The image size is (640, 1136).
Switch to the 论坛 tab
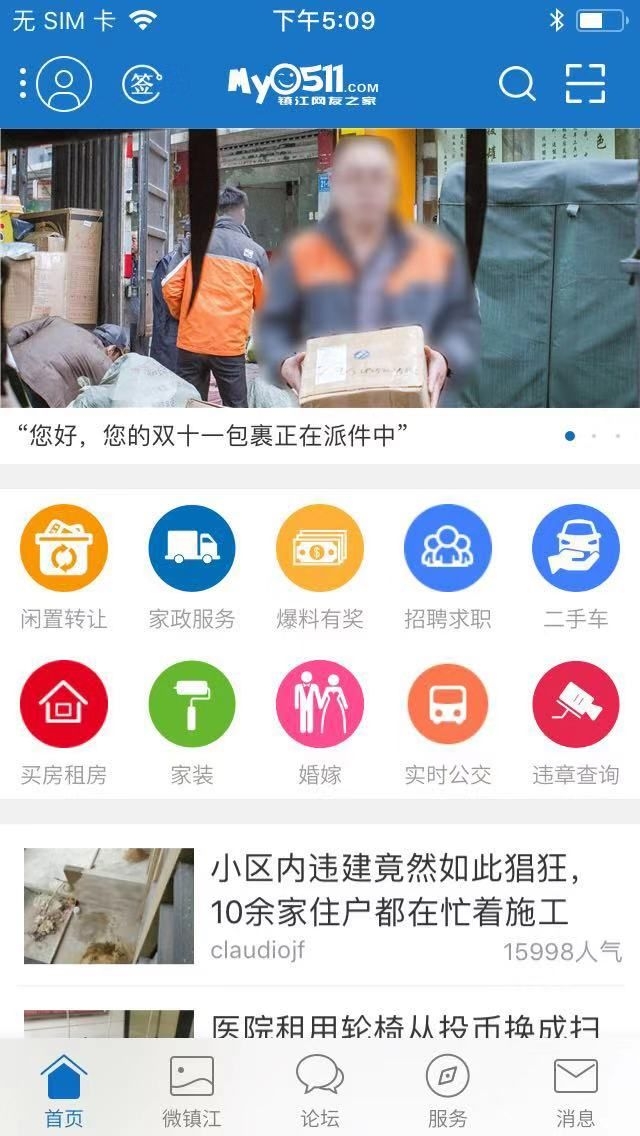click(320, 1090)
